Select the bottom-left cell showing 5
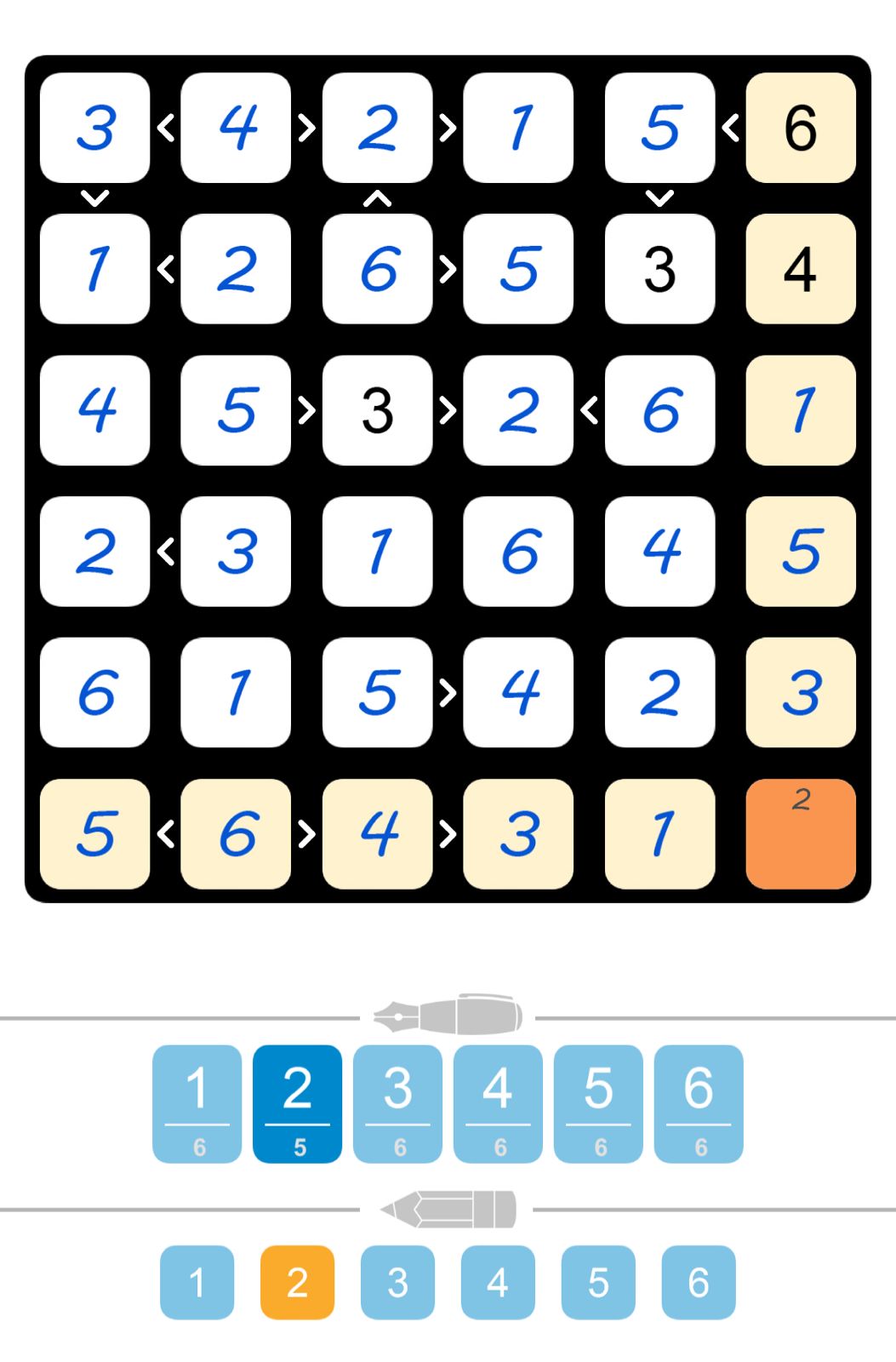 pyautogui.click(x=95, y=834)
